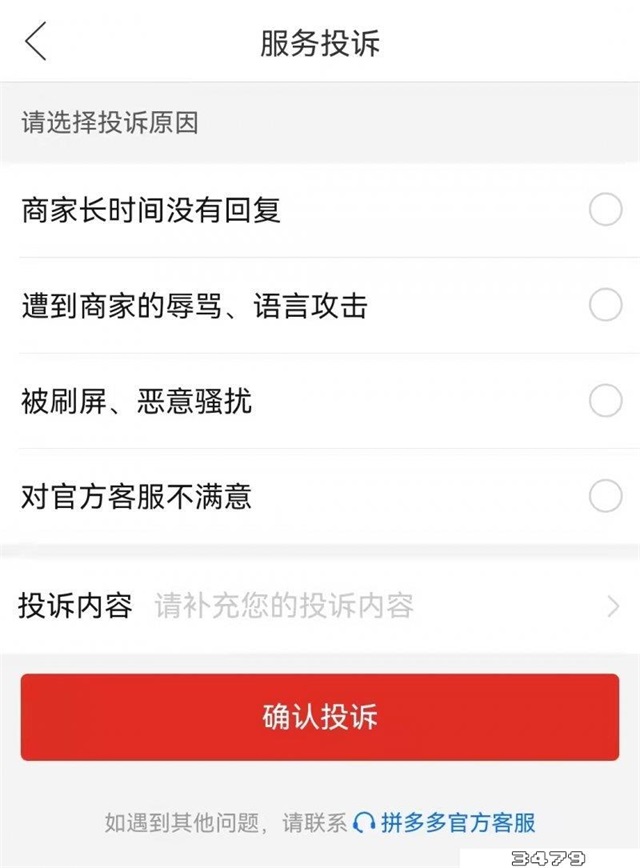Go back from the 服务投诉 page

(36, 44)
